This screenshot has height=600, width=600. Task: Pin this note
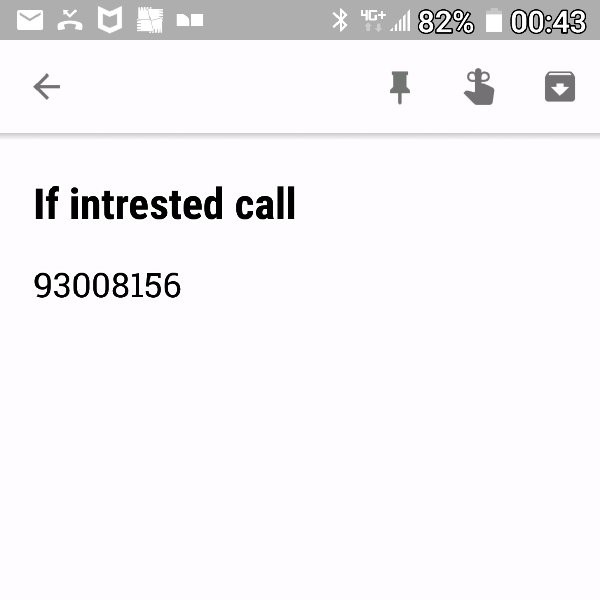pos(400,87)
